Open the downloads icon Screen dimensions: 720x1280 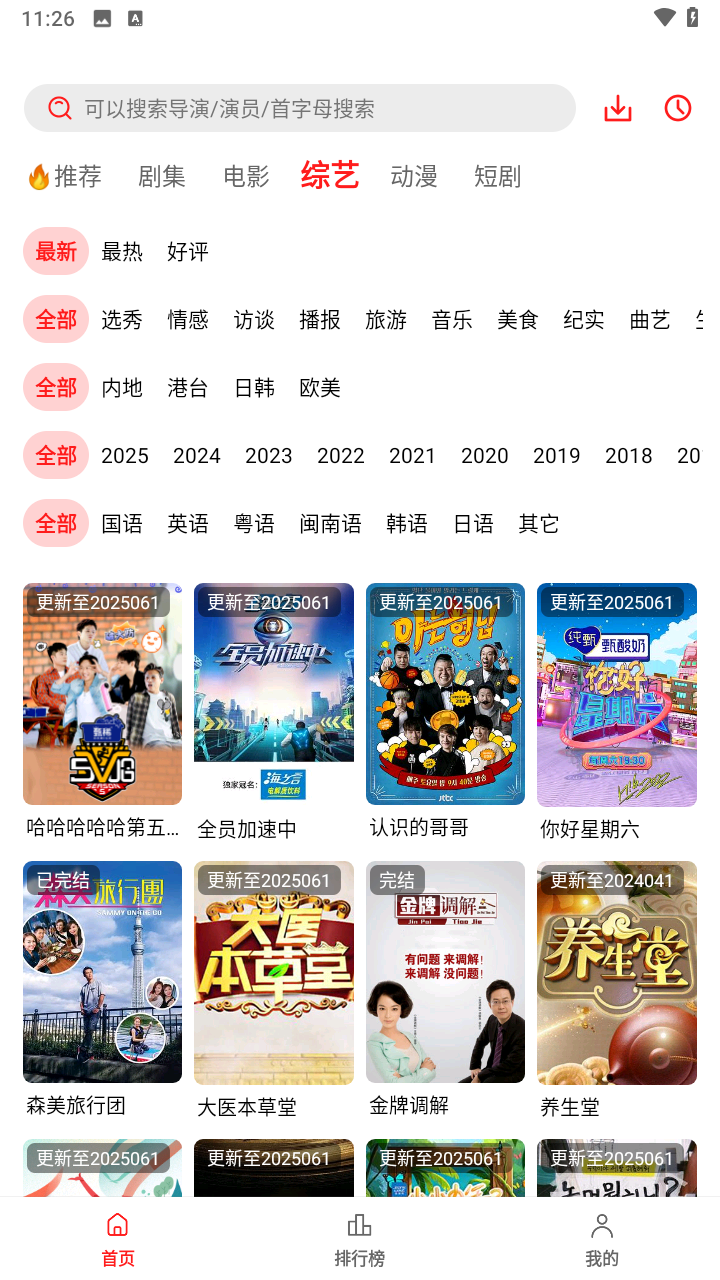pos(618,108)
